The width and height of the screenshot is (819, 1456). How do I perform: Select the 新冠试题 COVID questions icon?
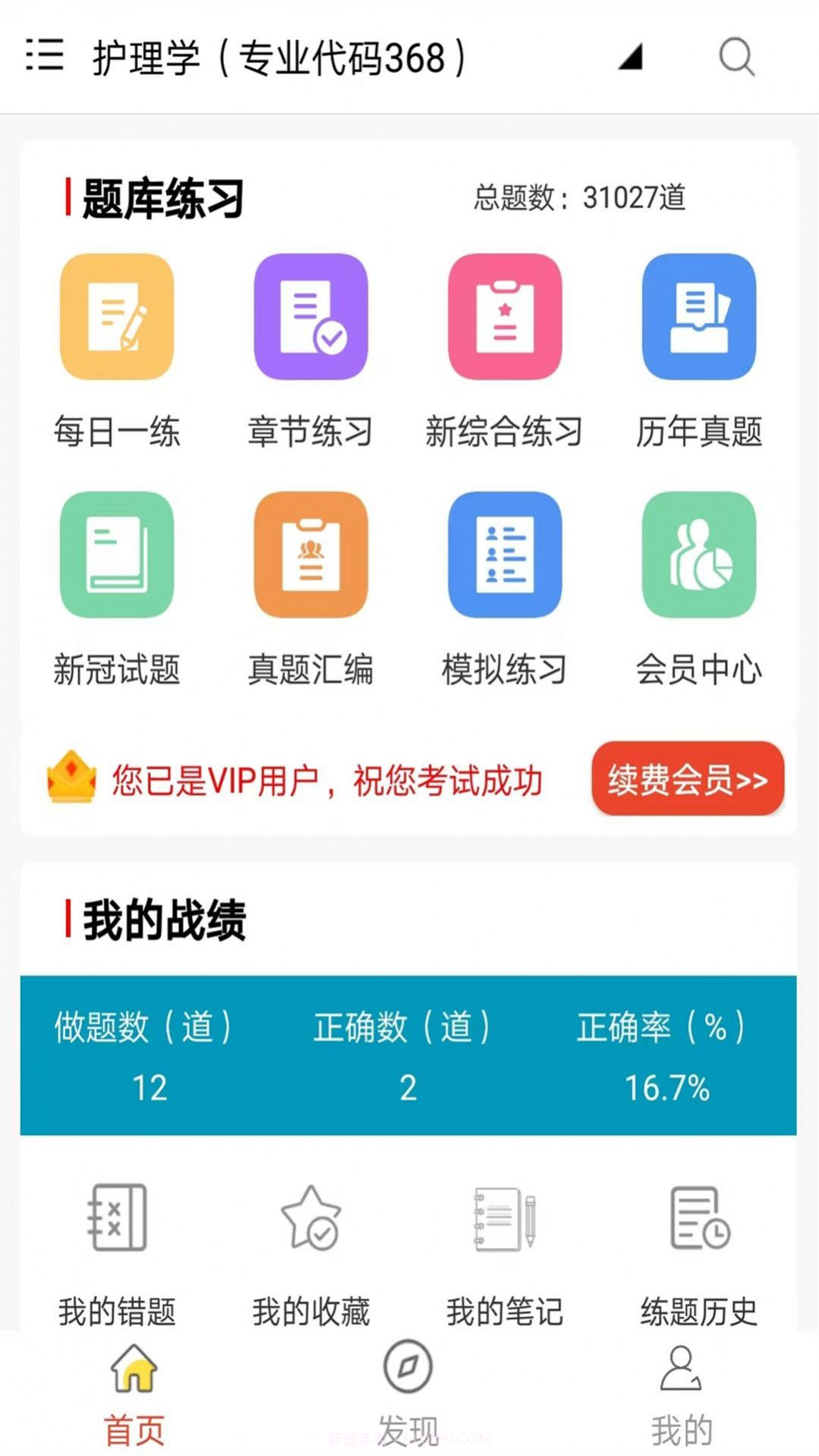pyautogui.click(x=115, y=556)
